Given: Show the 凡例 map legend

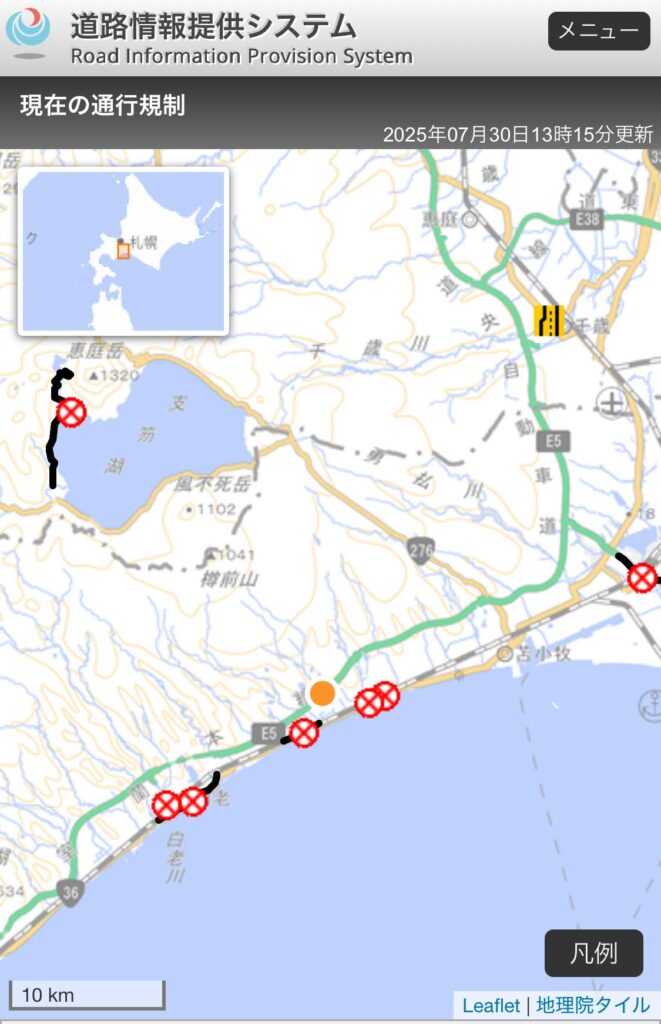Looking at the screenshot, I should tap(594, 953).
